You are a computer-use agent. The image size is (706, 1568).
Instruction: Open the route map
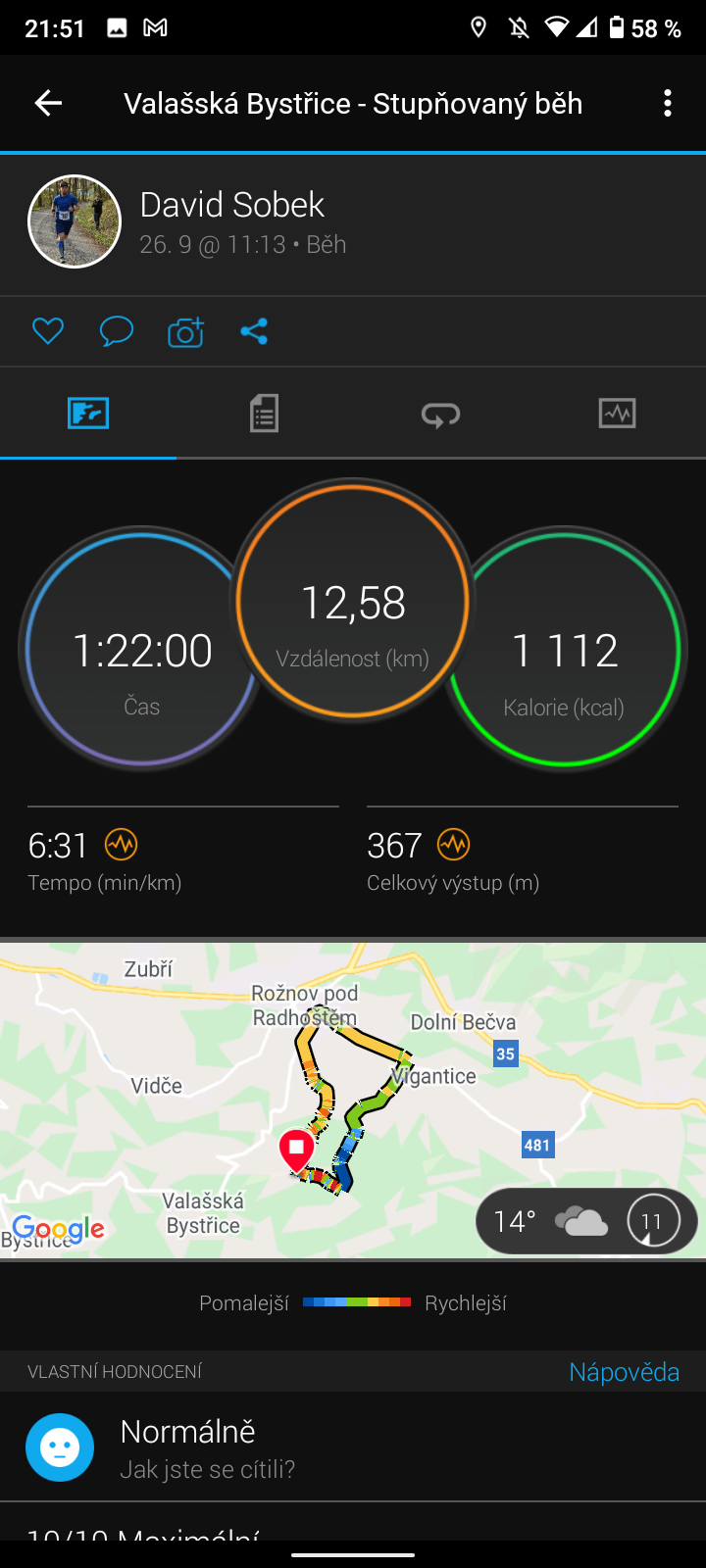[x=353, y=1100]
